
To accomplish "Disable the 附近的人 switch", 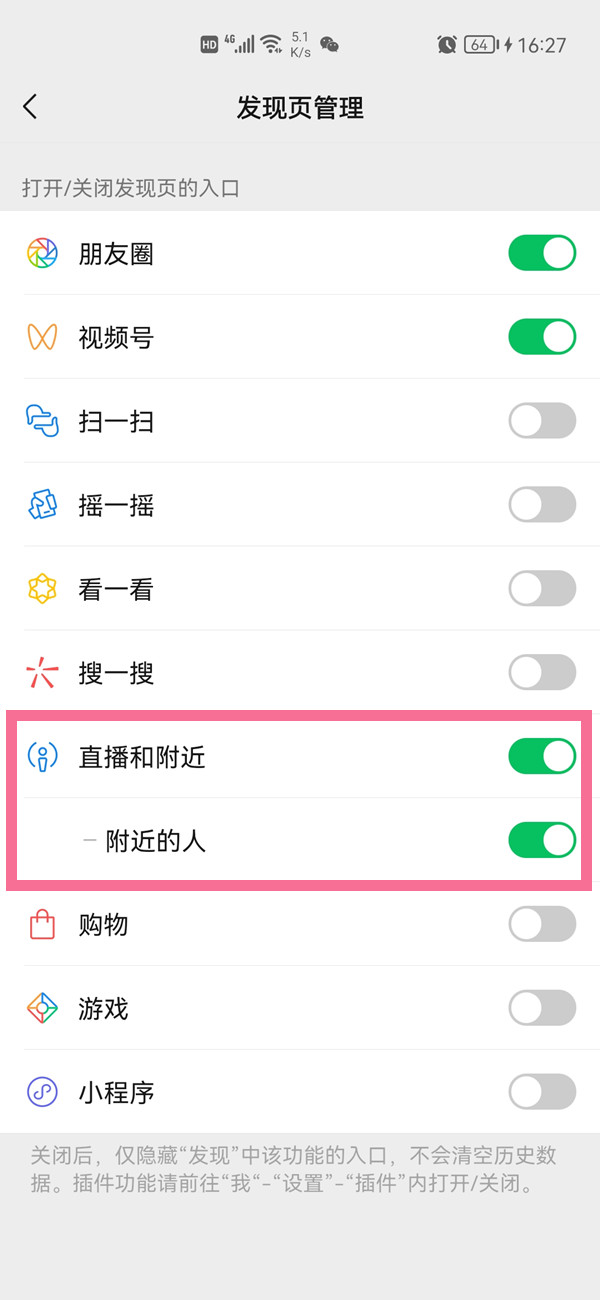I will pos(542,841).
